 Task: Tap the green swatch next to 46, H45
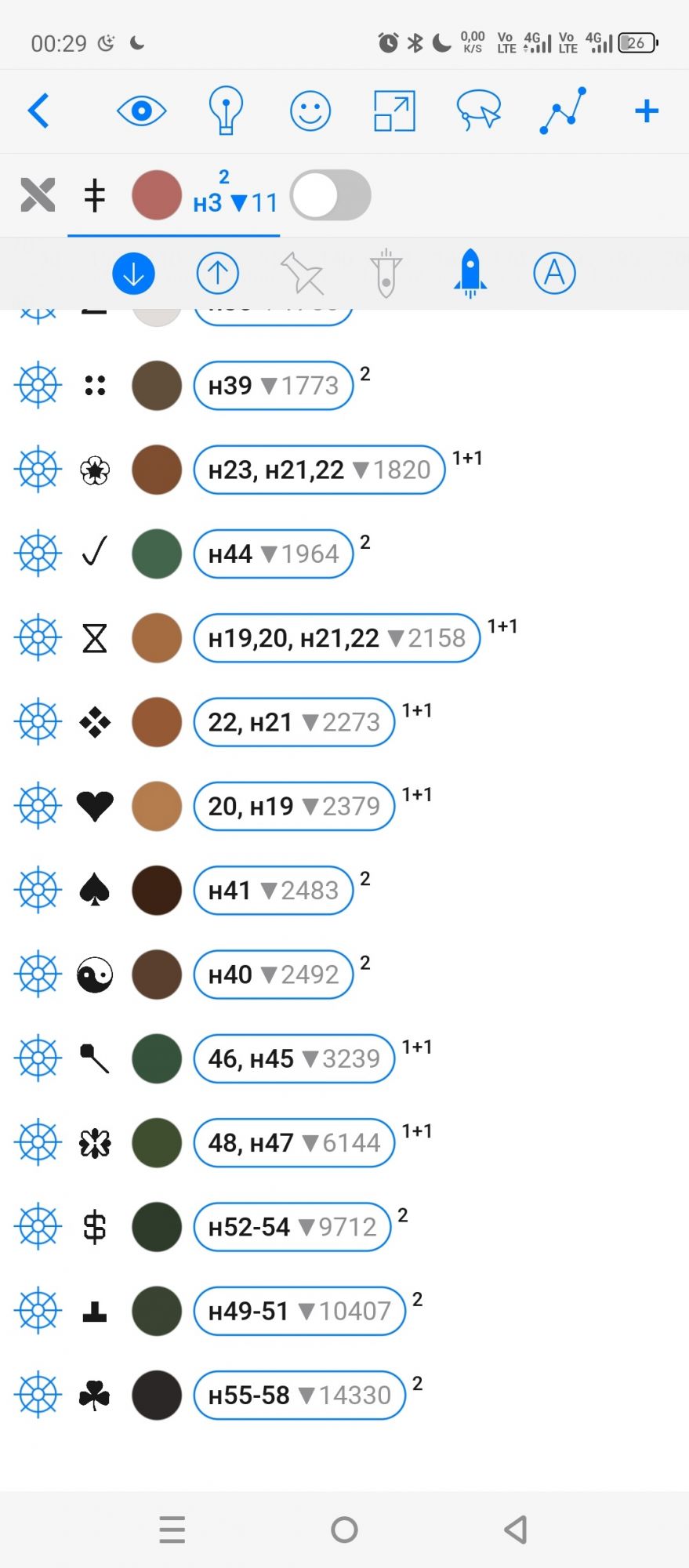[x=157, y=1059]
